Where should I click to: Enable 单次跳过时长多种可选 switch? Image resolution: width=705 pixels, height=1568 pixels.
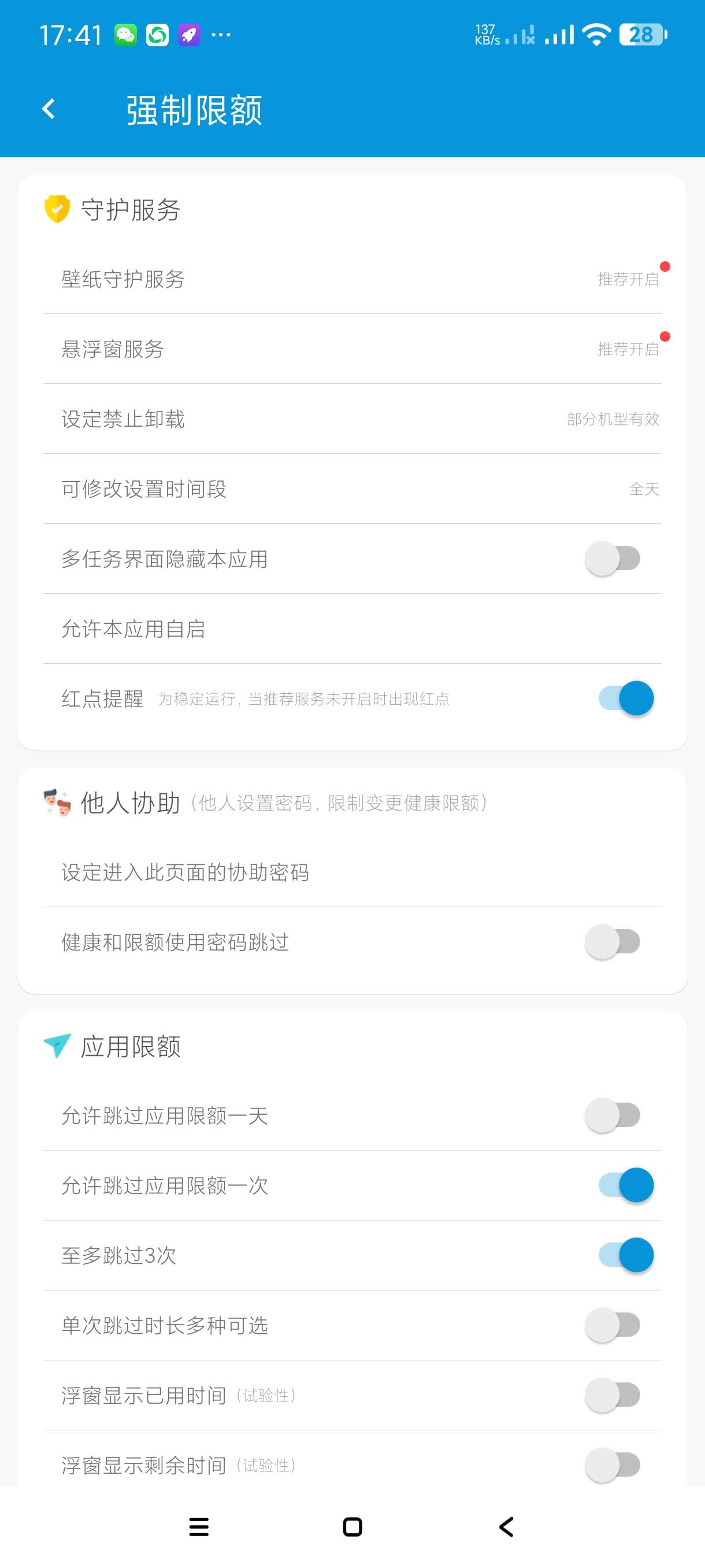(613, 1325)
